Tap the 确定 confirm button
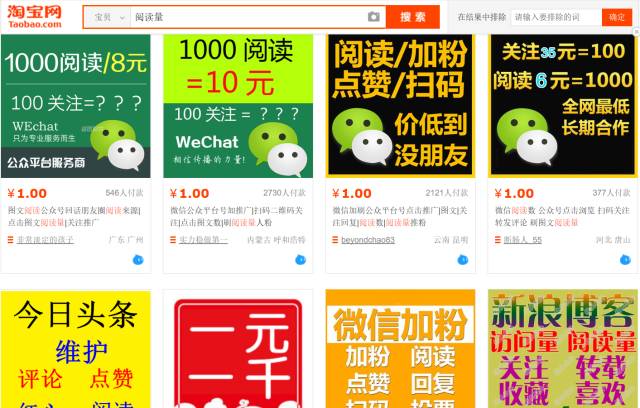The width and height of the screenshot is (640, 408). (617, 17)
